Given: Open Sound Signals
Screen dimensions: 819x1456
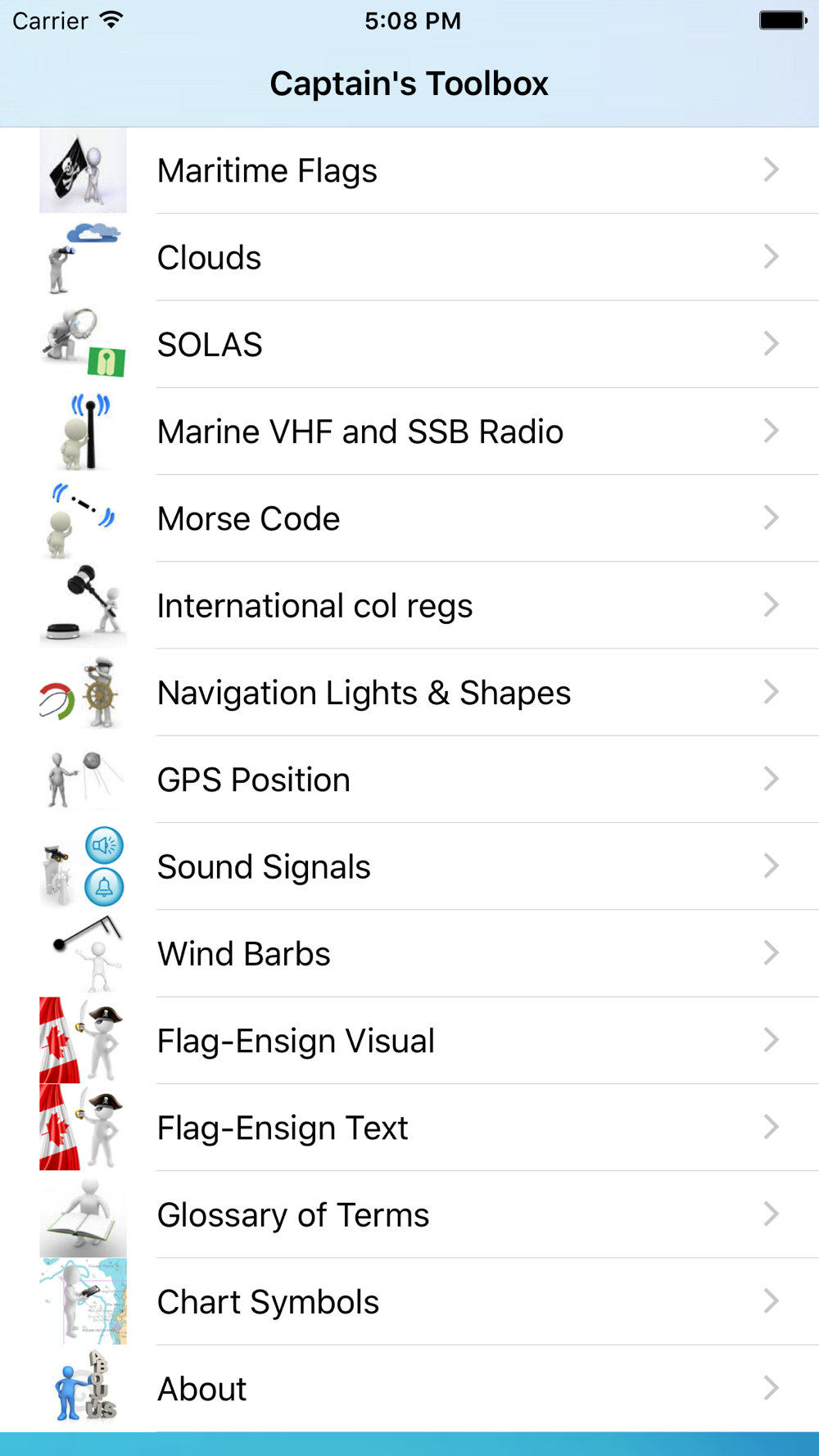Looking at the screenshot, I should tap(409, 866).
